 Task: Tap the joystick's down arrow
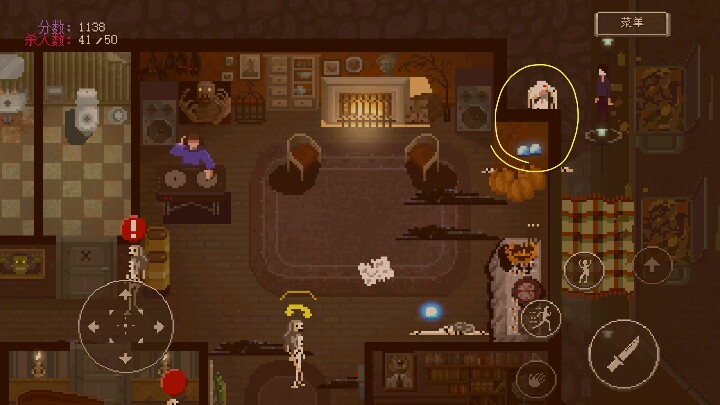click(125, 358)
